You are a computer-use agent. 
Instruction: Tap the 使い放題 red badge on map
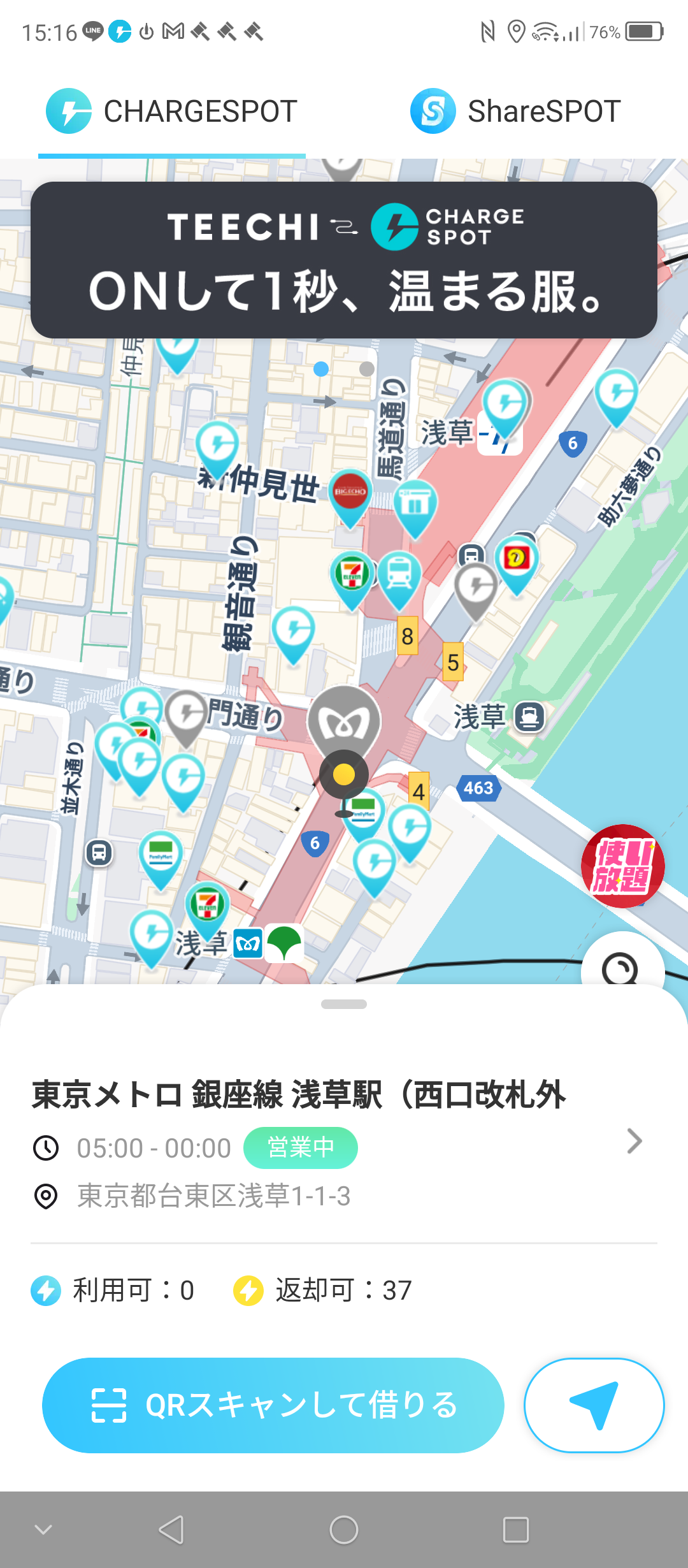coord(623,864)
